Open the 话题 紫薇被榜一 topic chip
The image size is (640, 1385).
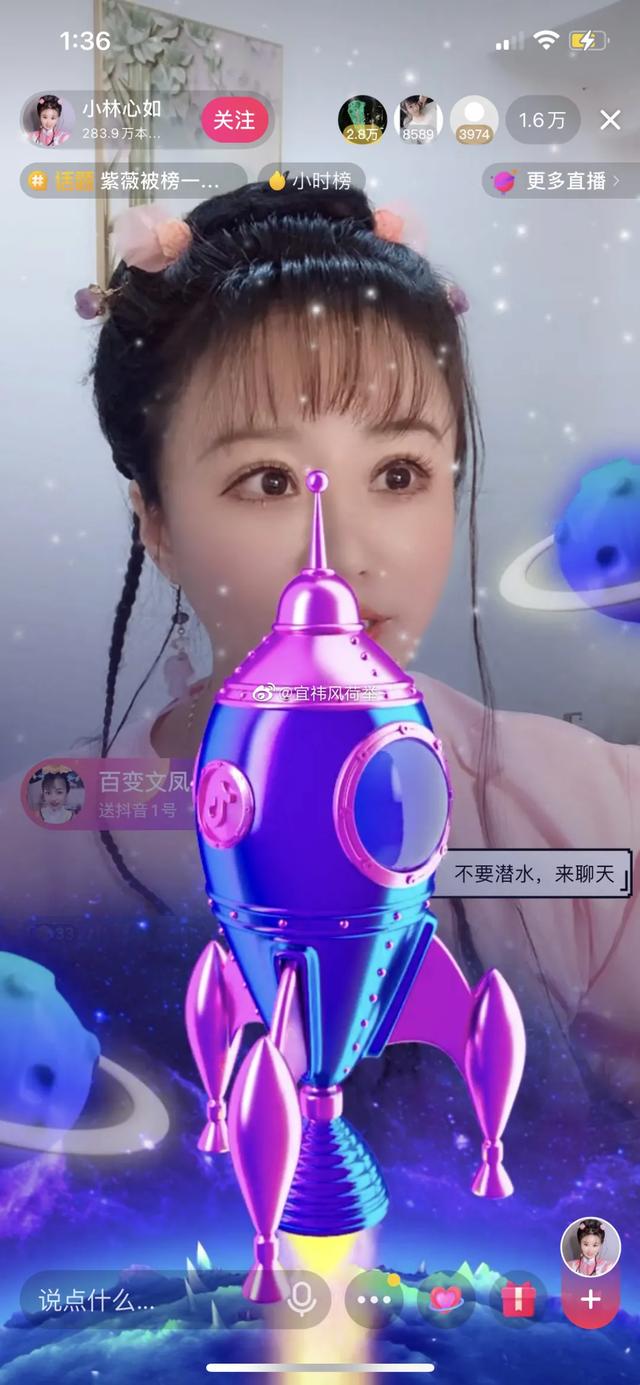[x=135, y=181]
